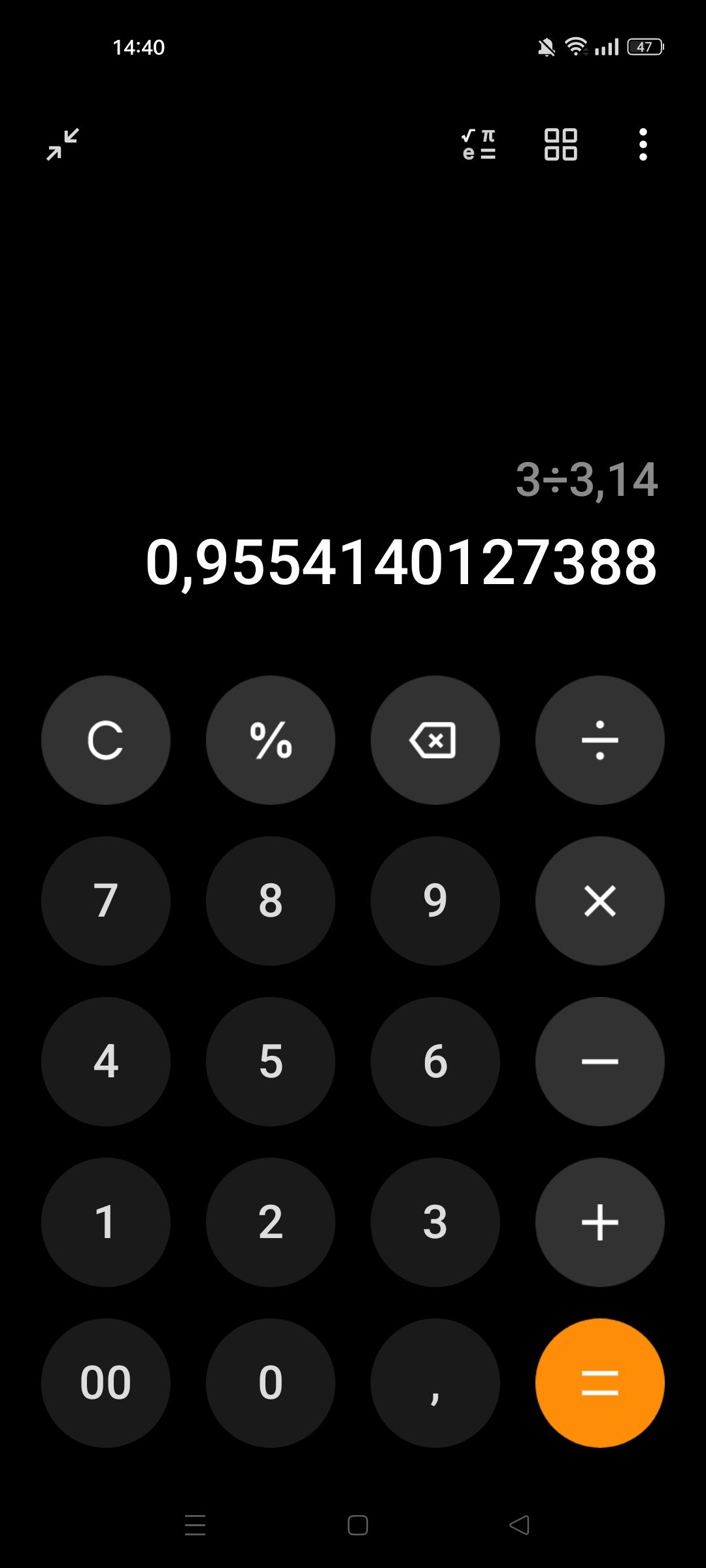
Task: Tap the percent key
Action: click(x=271, y=740)
